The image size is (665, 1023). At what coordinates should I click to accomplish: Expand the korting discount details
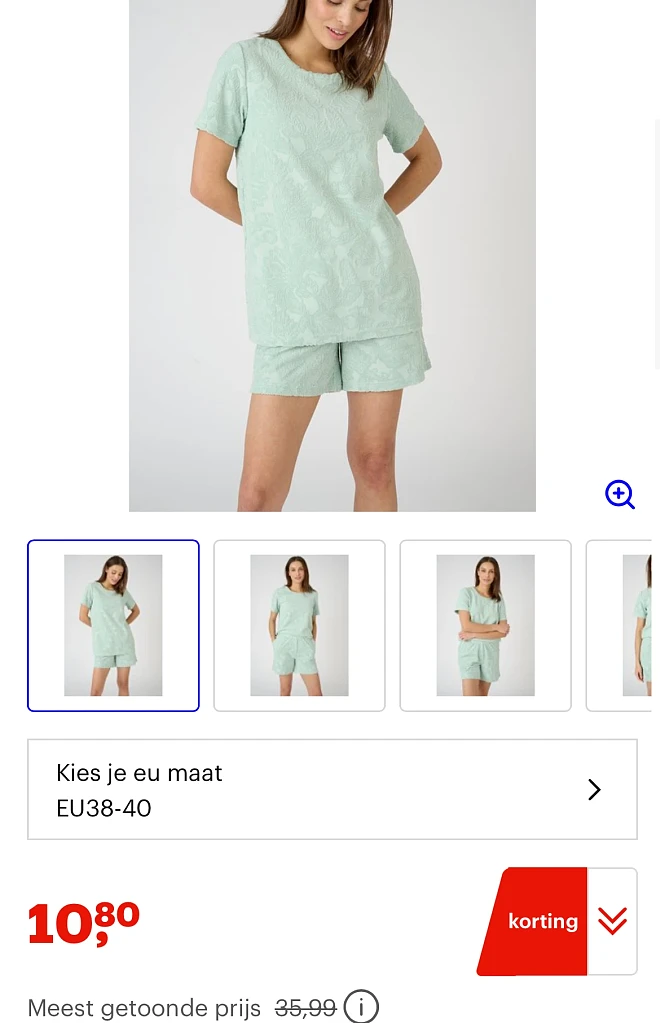(612, 921)
